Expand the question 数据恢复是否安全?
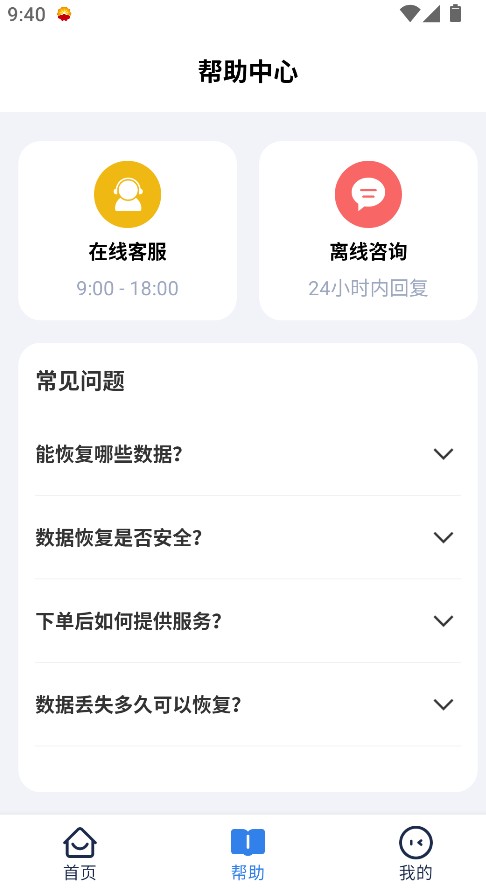Image resolution: width=486 pixels, height=888 pixels. tap(248, 537)
